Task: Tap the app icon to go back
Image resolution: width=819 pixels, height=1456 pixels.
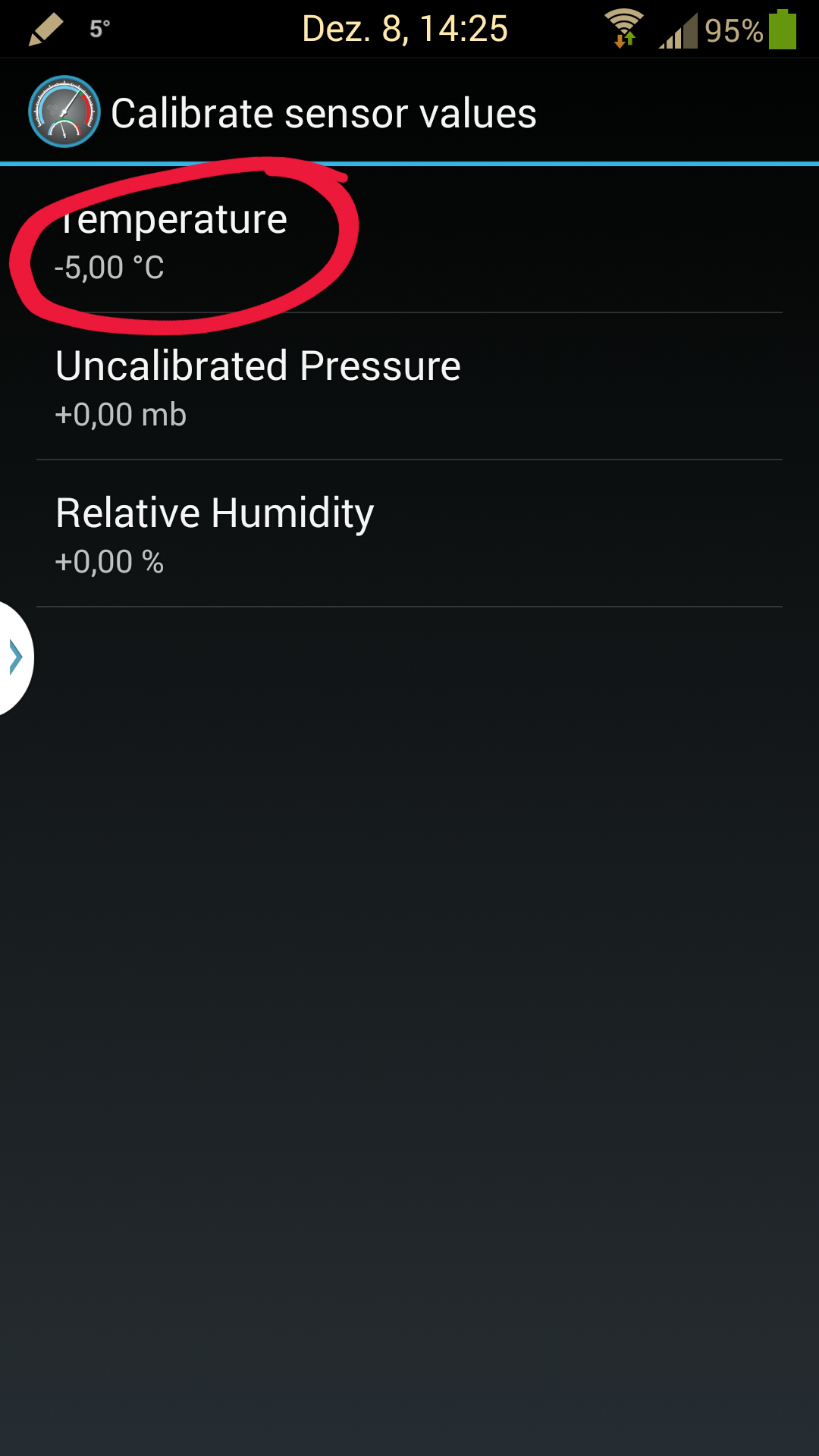Action: click(x=64, y=111)
